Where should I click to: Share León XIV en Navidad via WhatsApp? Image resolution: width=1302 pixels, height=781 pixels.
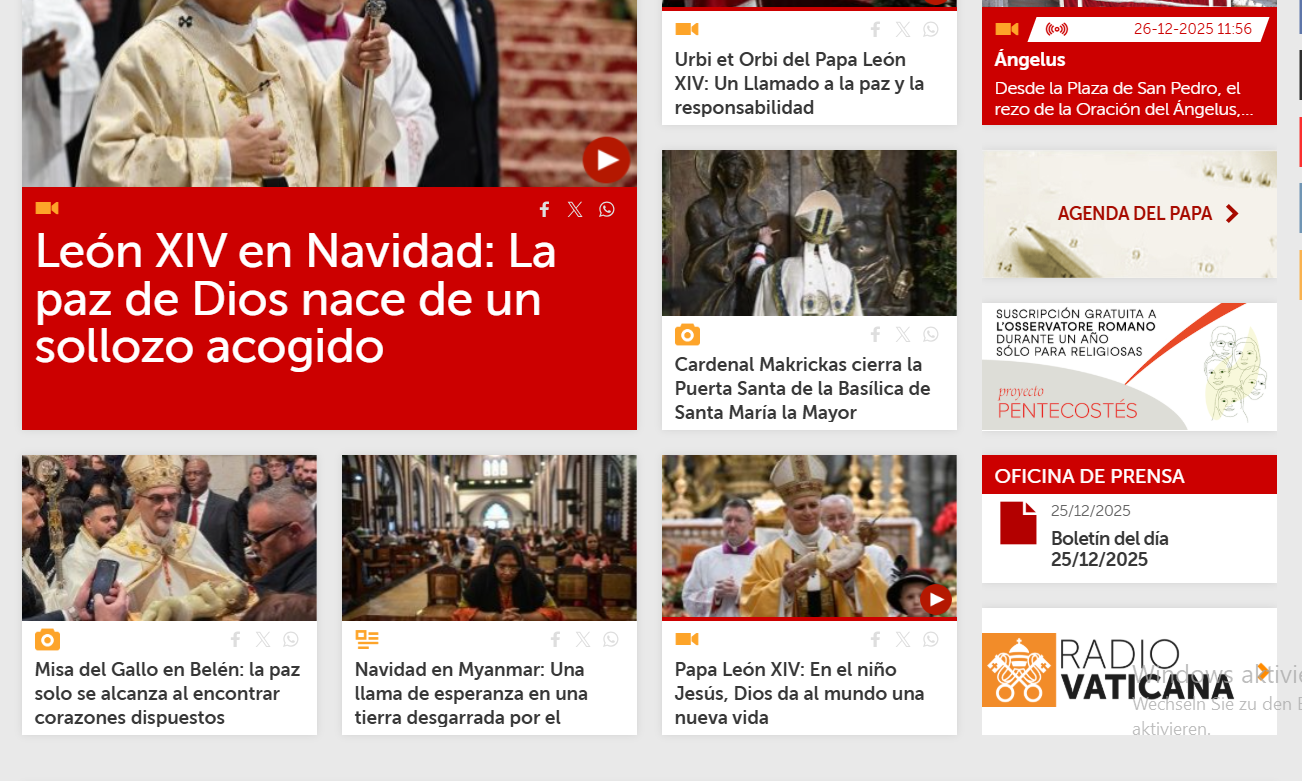pos(607,209)
